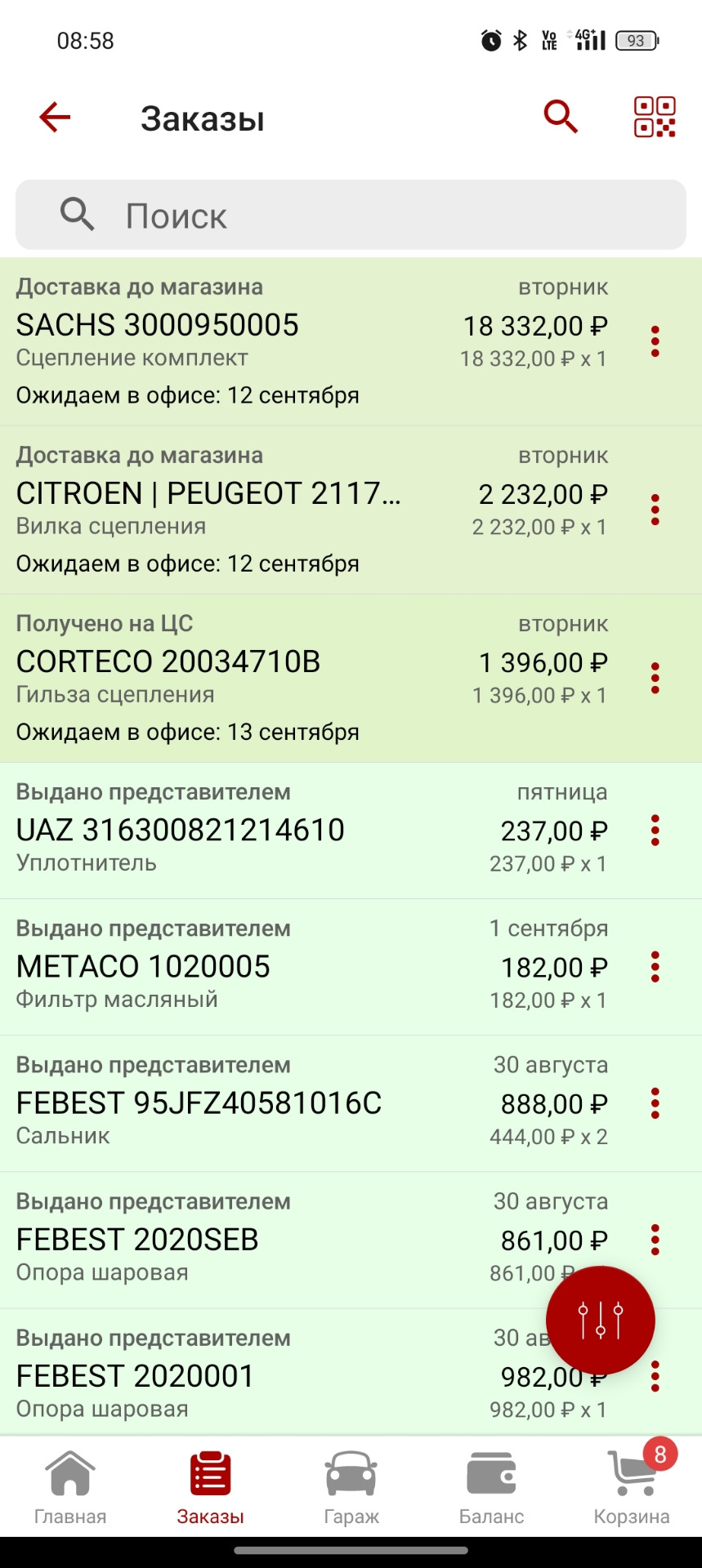Open the Гараж car icon

tap(351, 1478)
